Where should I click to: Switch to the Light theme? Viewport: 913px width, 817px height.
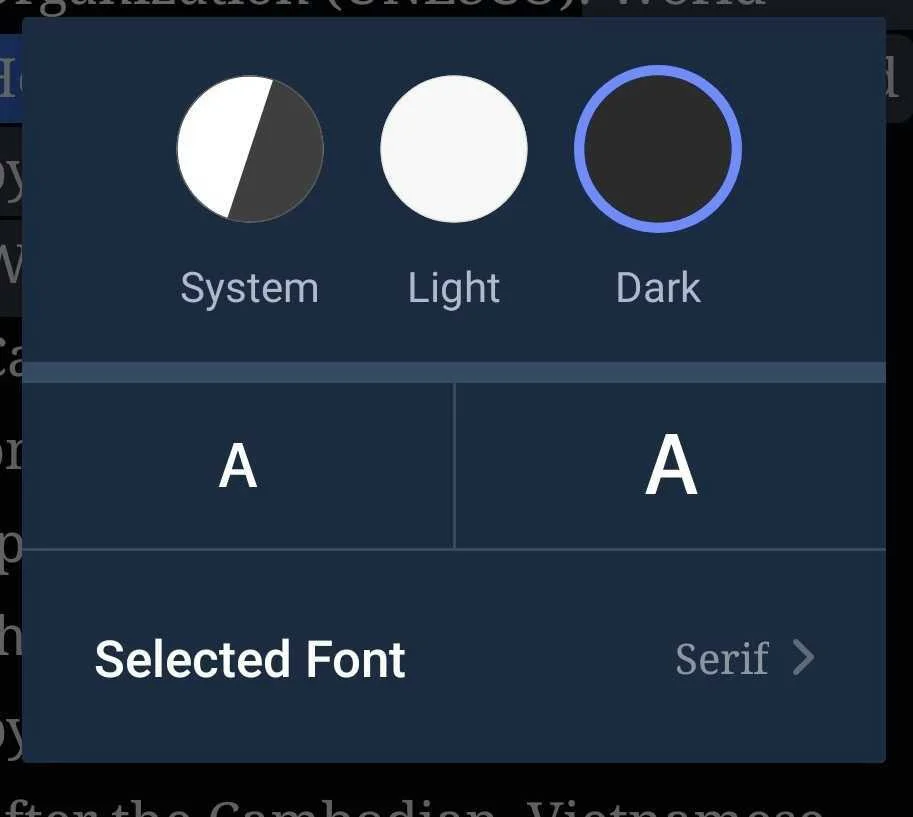pos(454,149)
